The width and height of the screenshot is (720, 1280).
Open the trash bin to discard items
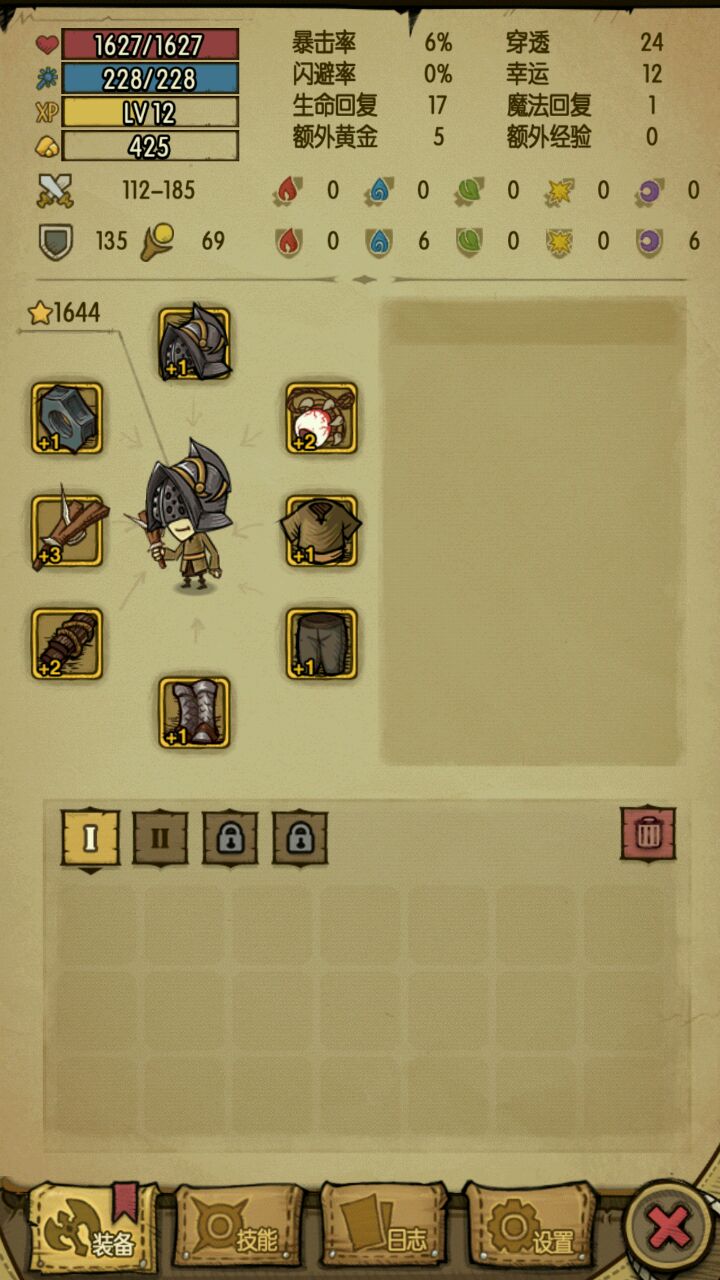tap(648, 833)
